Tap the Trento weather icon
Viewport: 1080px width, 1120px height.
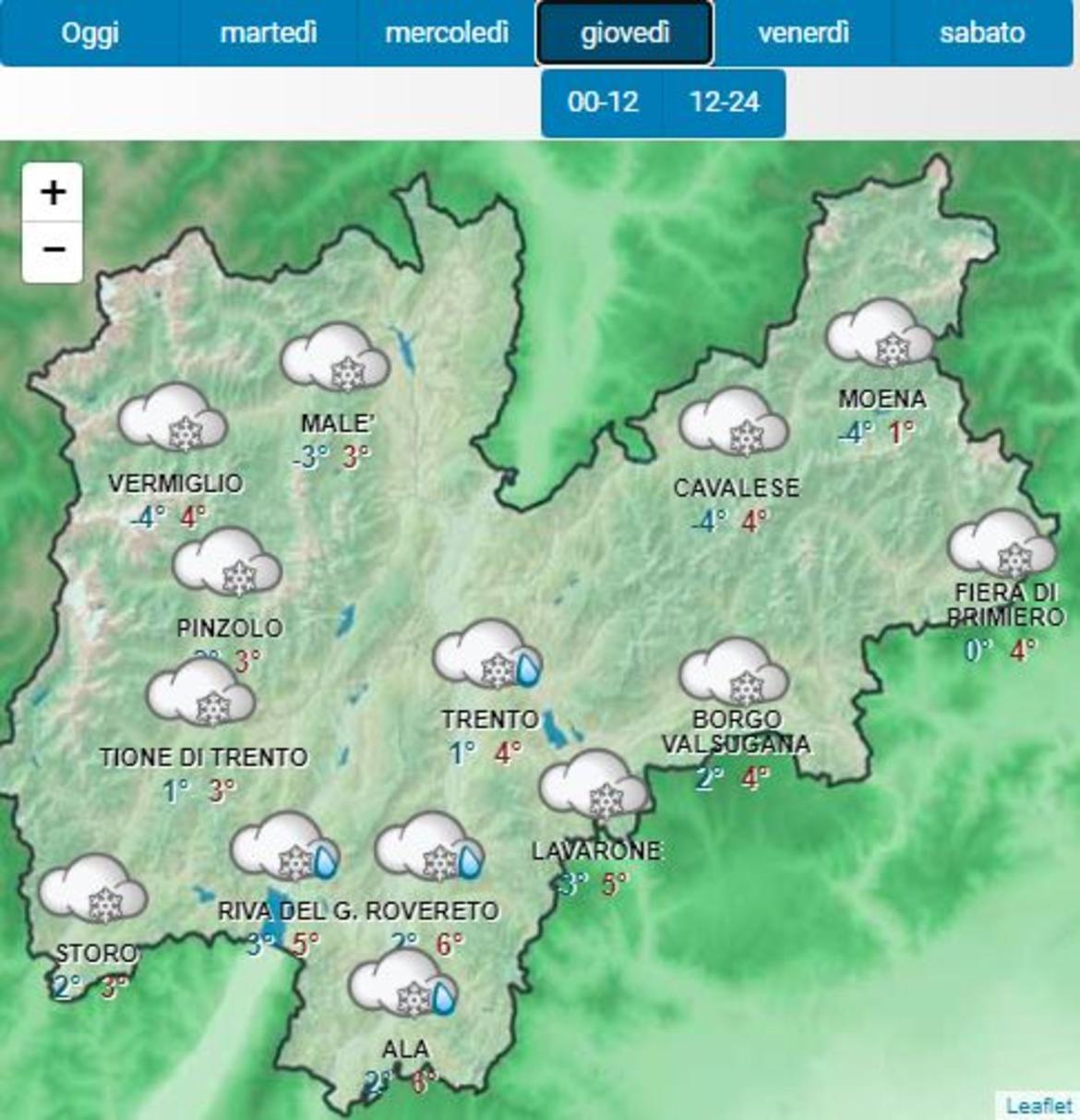[486, 656]
